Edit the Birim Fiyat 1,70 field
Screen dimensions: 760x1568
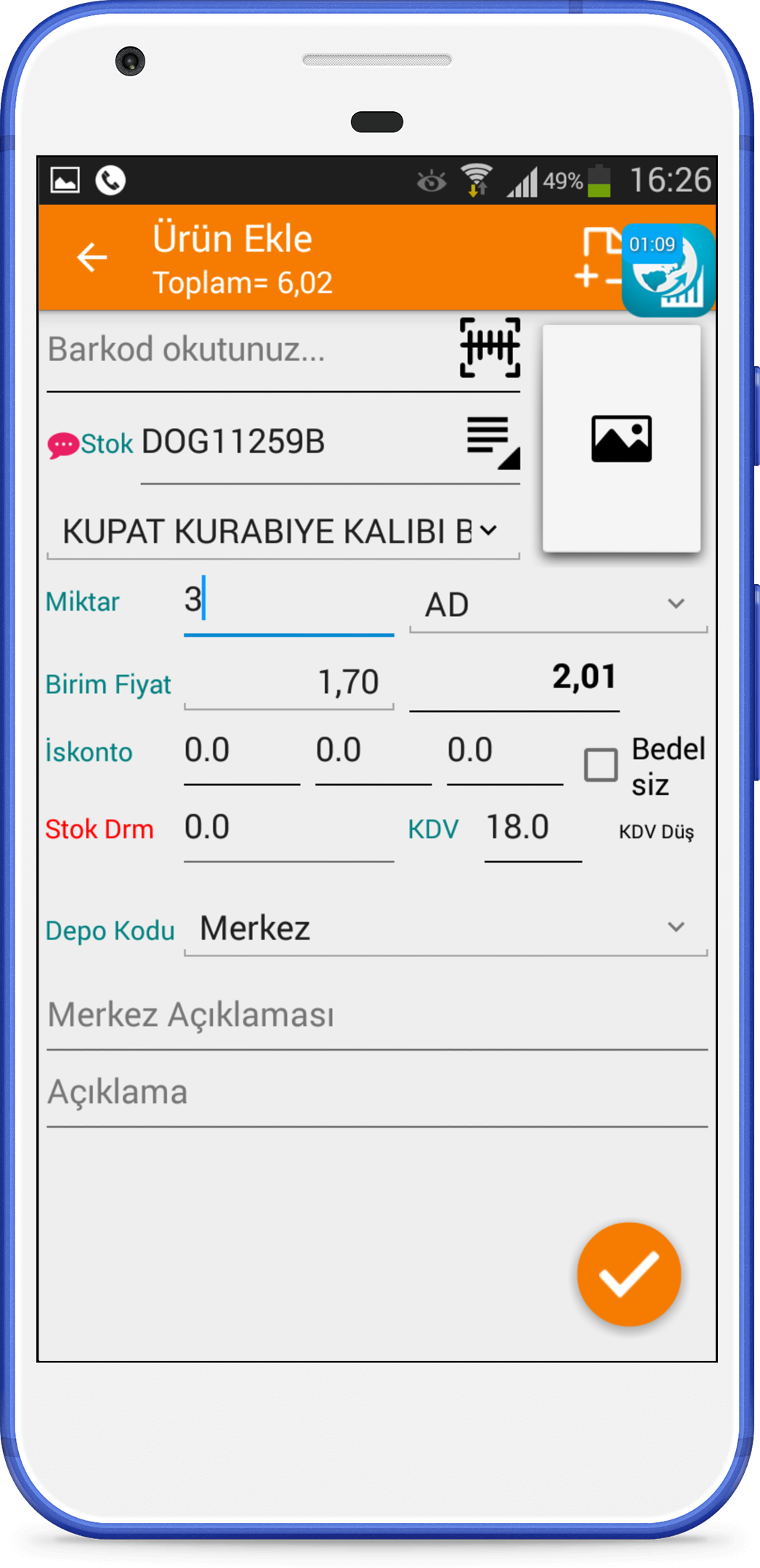(288, 682)
